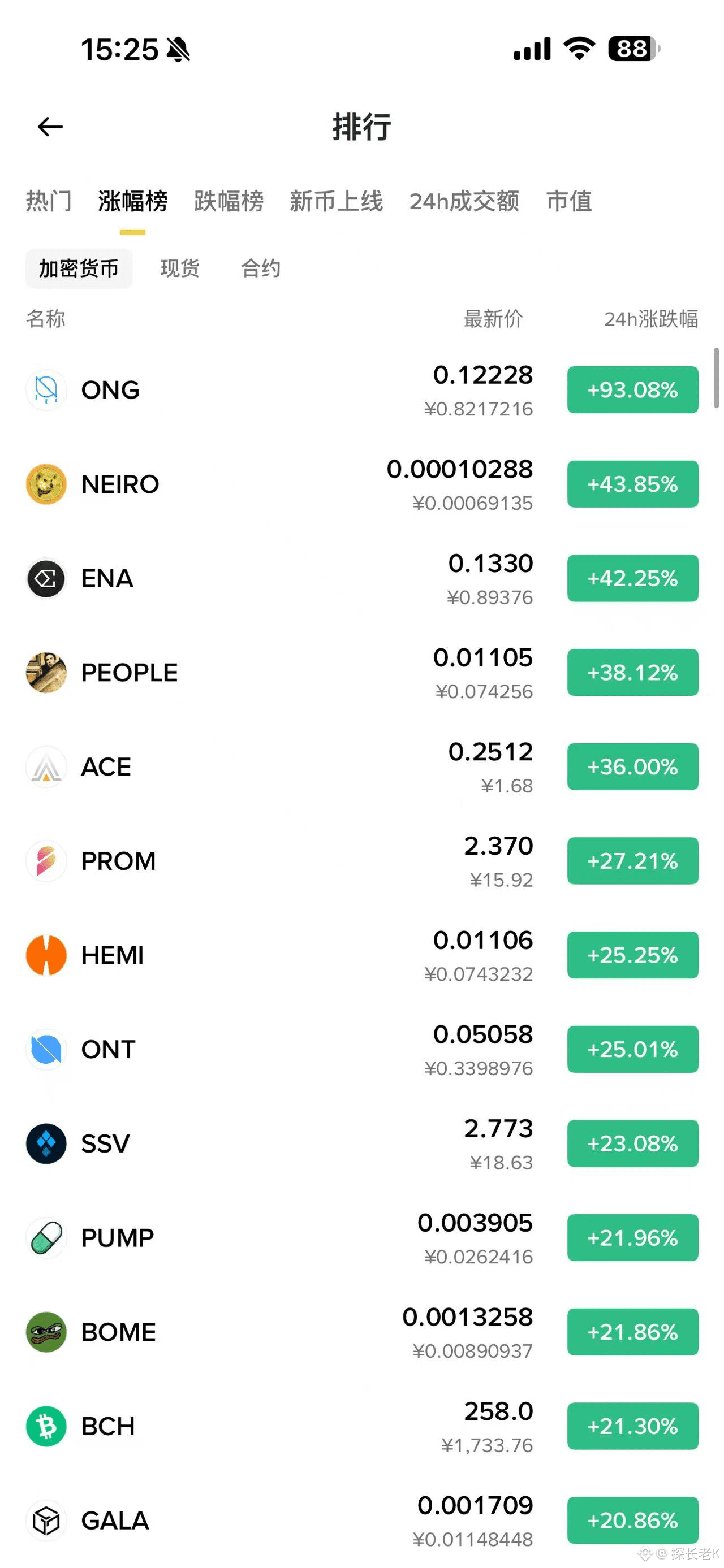Open the BCH coin row

[361, 1426]
